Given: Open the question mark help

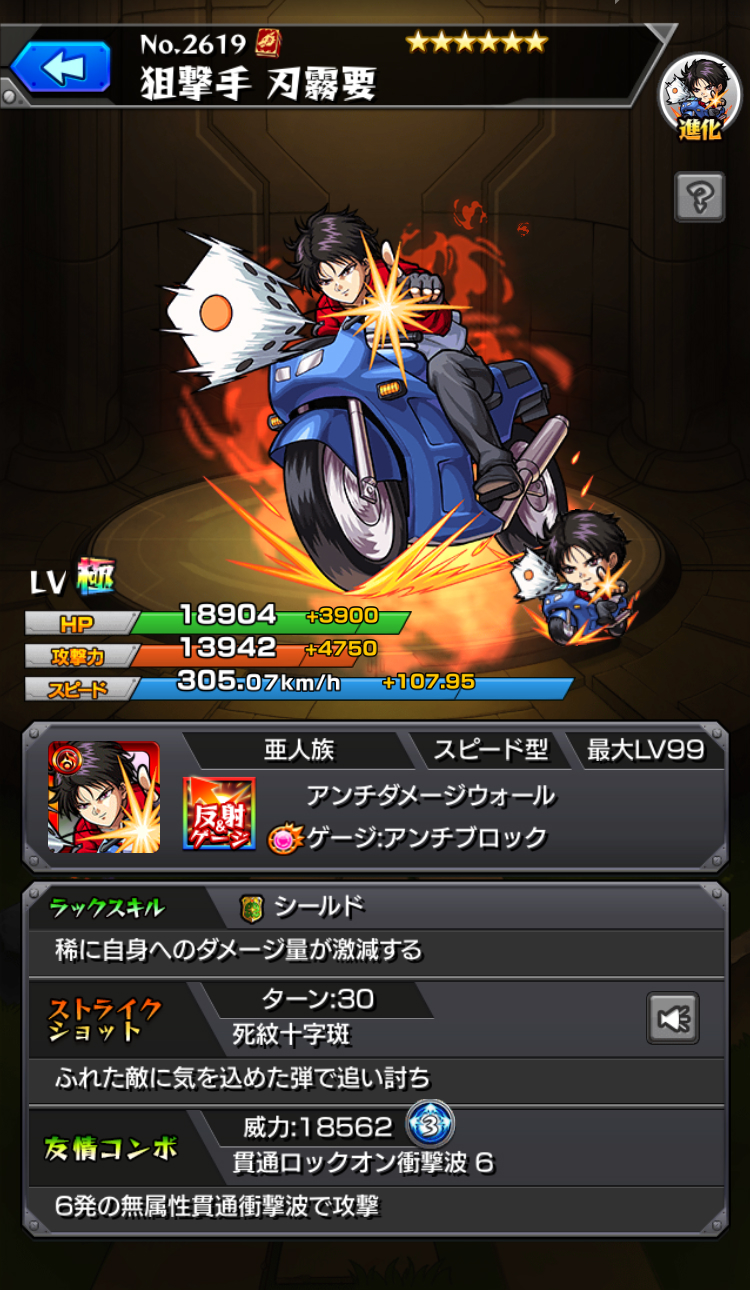Looking at the screenshot, I should (699, 196).
